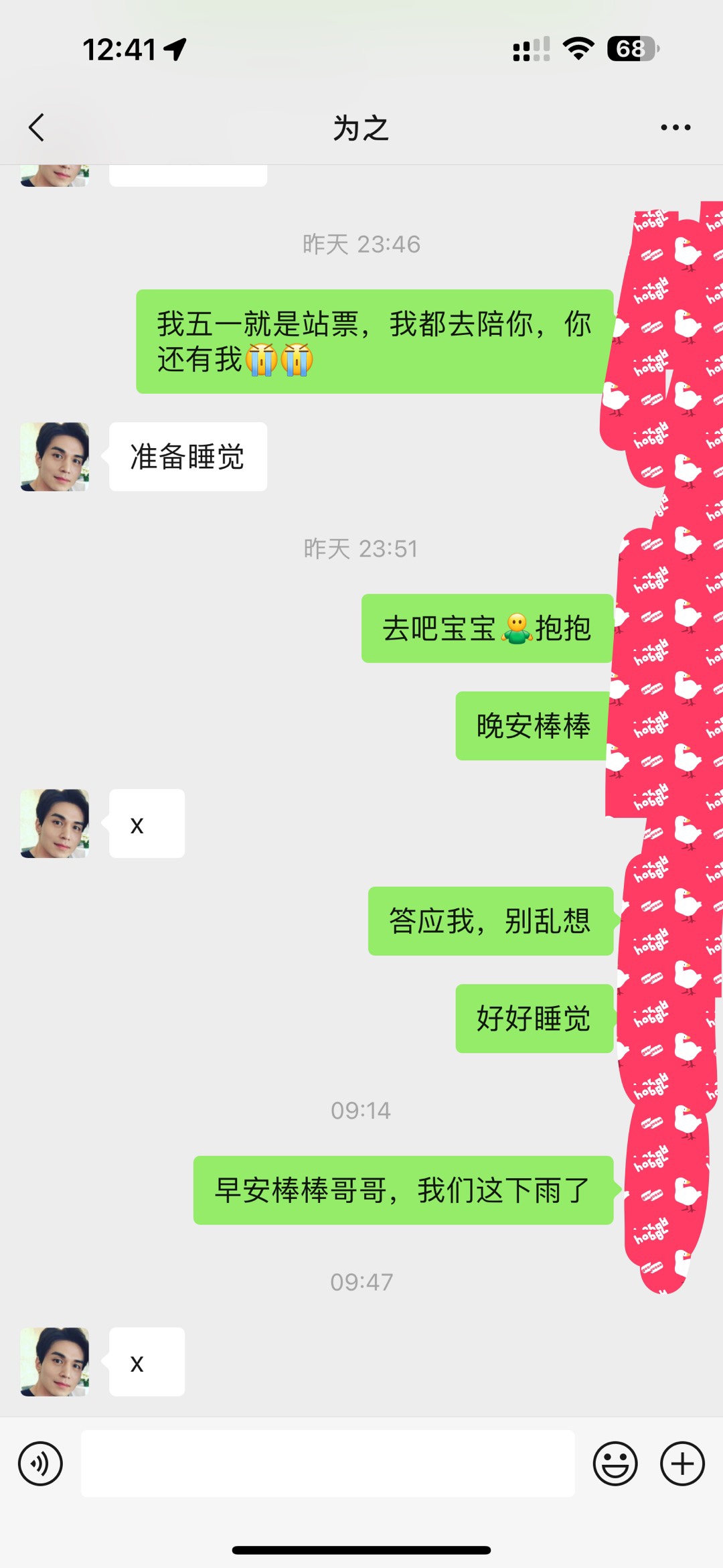
Task: Open the three-dot chat info menu
Action: tap(675, 127)
